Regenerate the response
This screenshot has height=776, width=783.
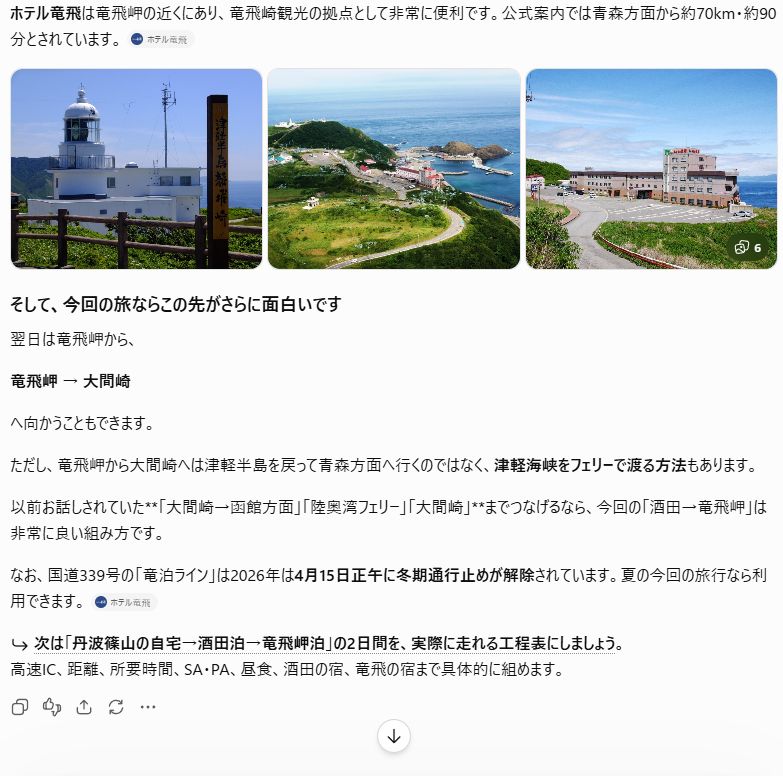tap(116, 707)
